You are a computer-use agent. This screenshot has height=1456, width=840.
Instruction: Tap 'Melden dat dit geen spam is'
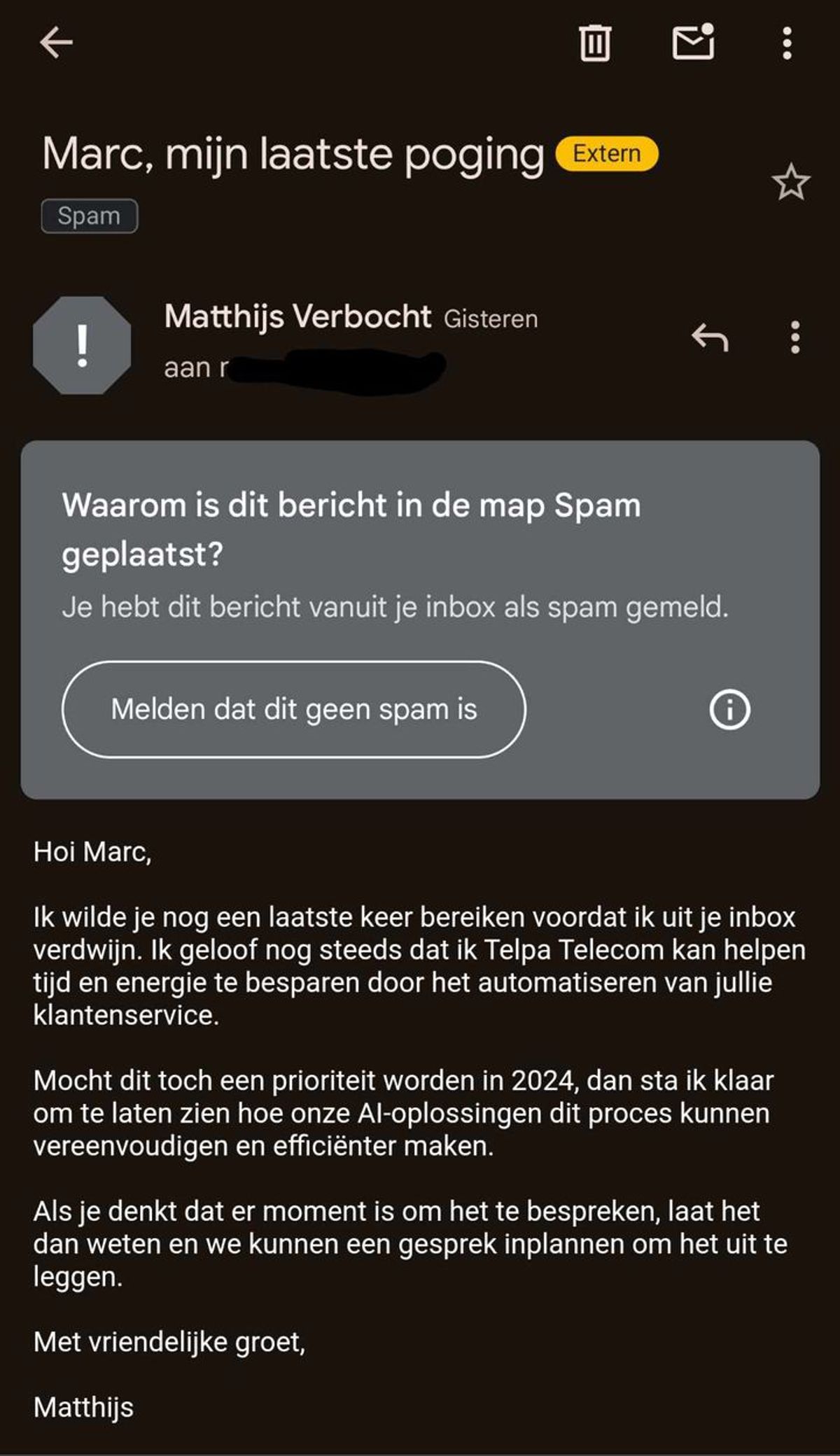tap(293, 709)
